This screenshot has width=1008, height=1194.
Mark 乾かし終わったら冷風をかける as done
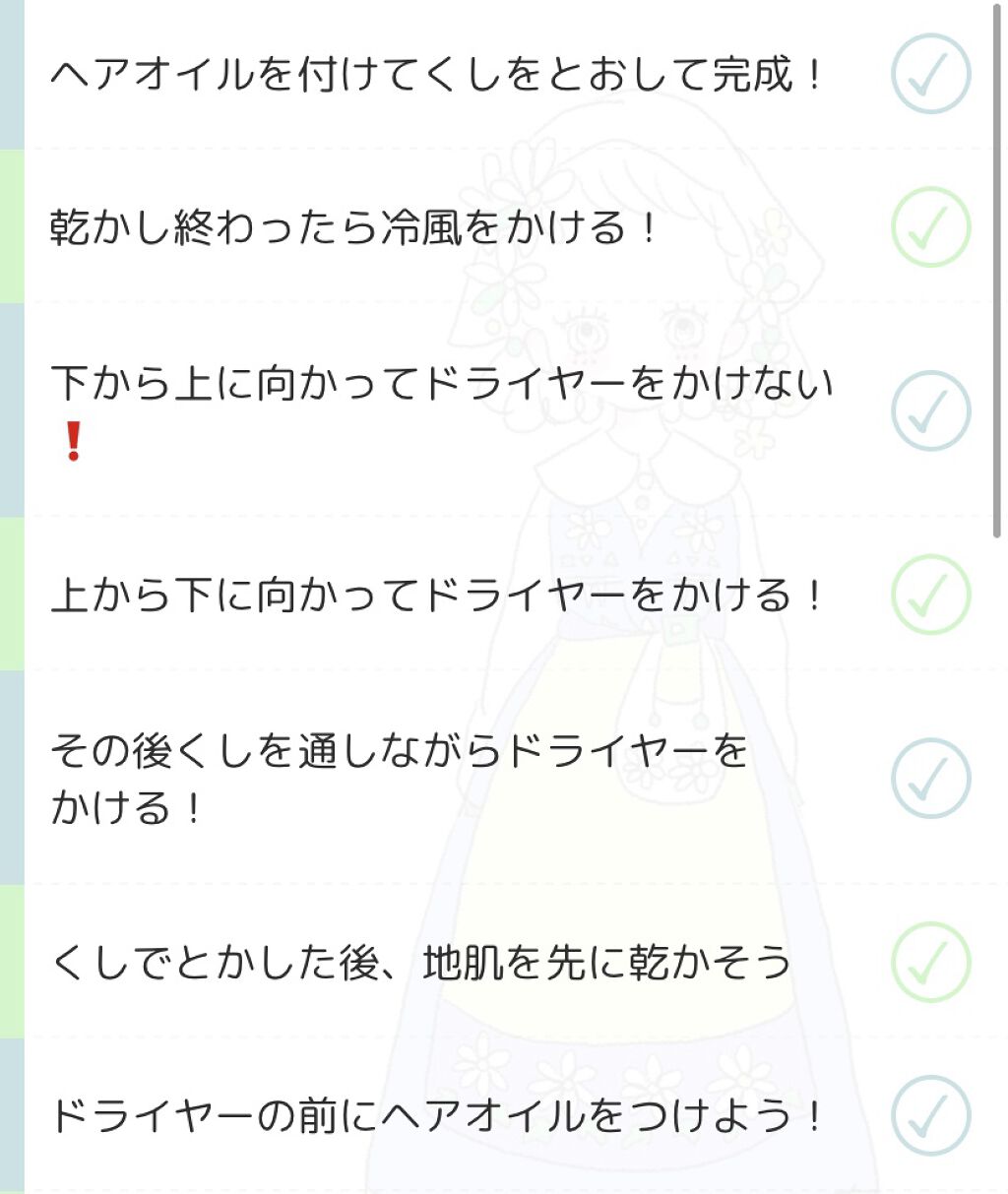click(x=931, y=227)
